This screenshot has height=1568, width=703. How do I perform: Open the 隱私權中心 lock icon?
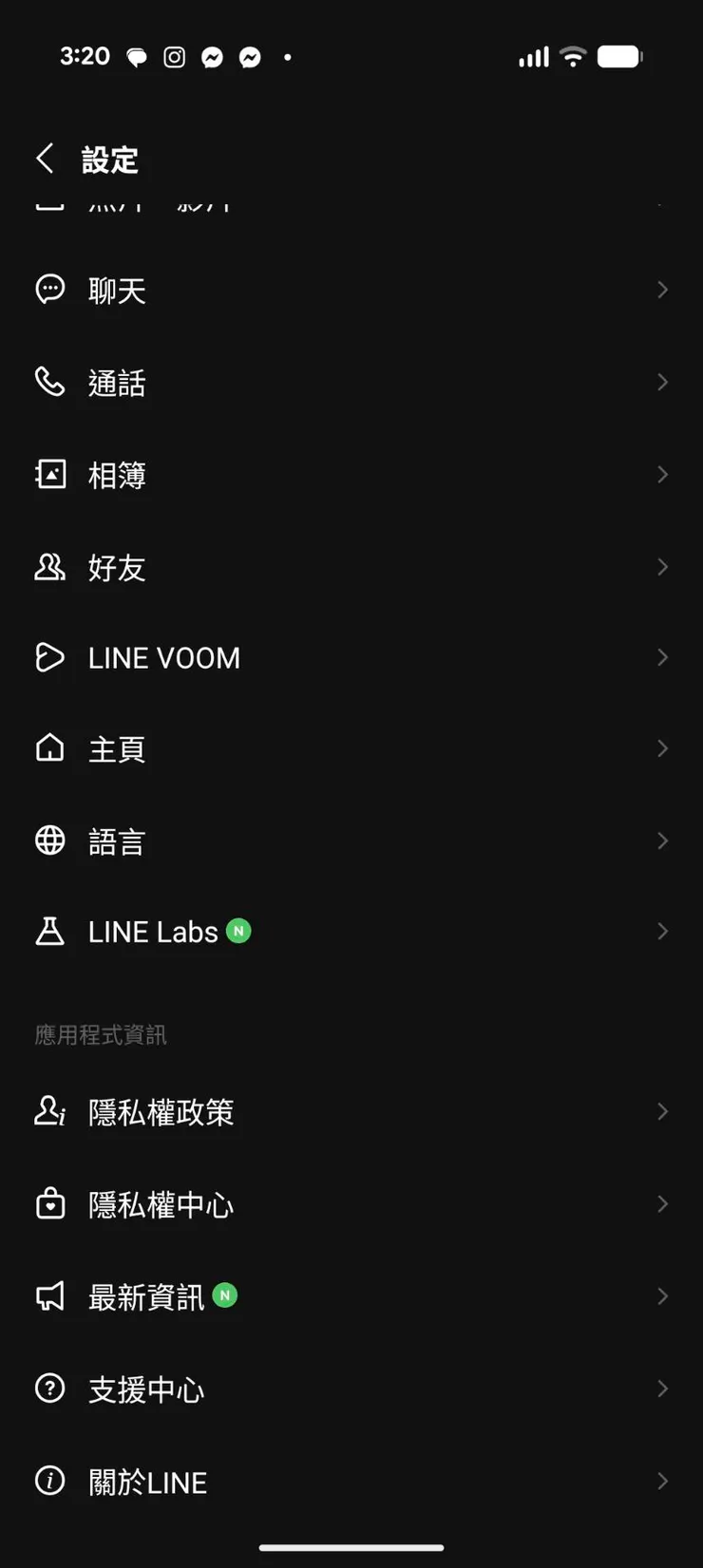click(49, 1204)
